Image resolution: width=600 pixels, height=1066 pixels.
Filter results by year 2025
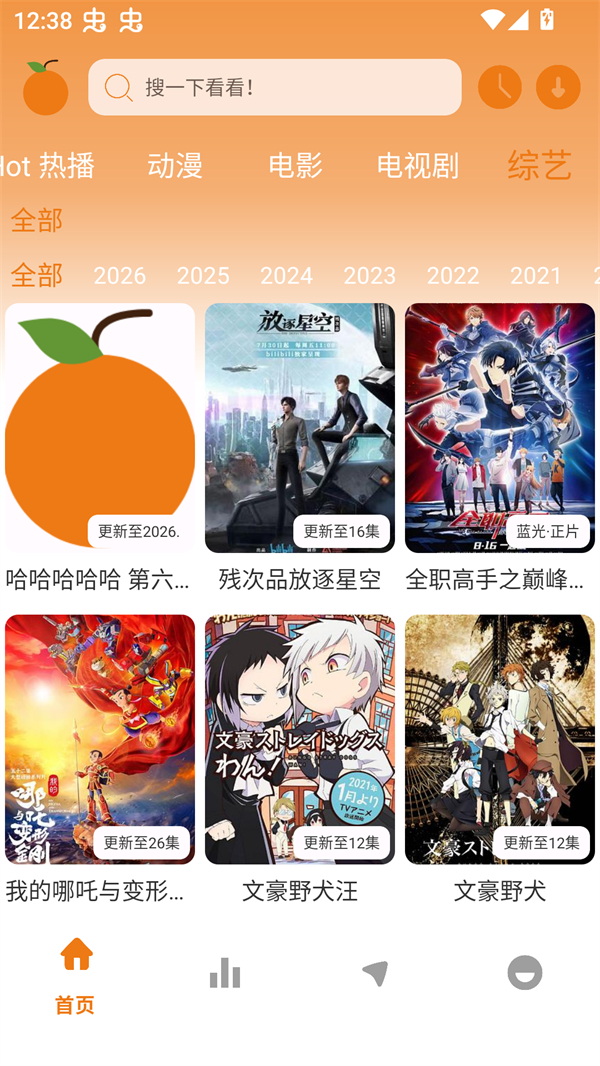[203, 275]
